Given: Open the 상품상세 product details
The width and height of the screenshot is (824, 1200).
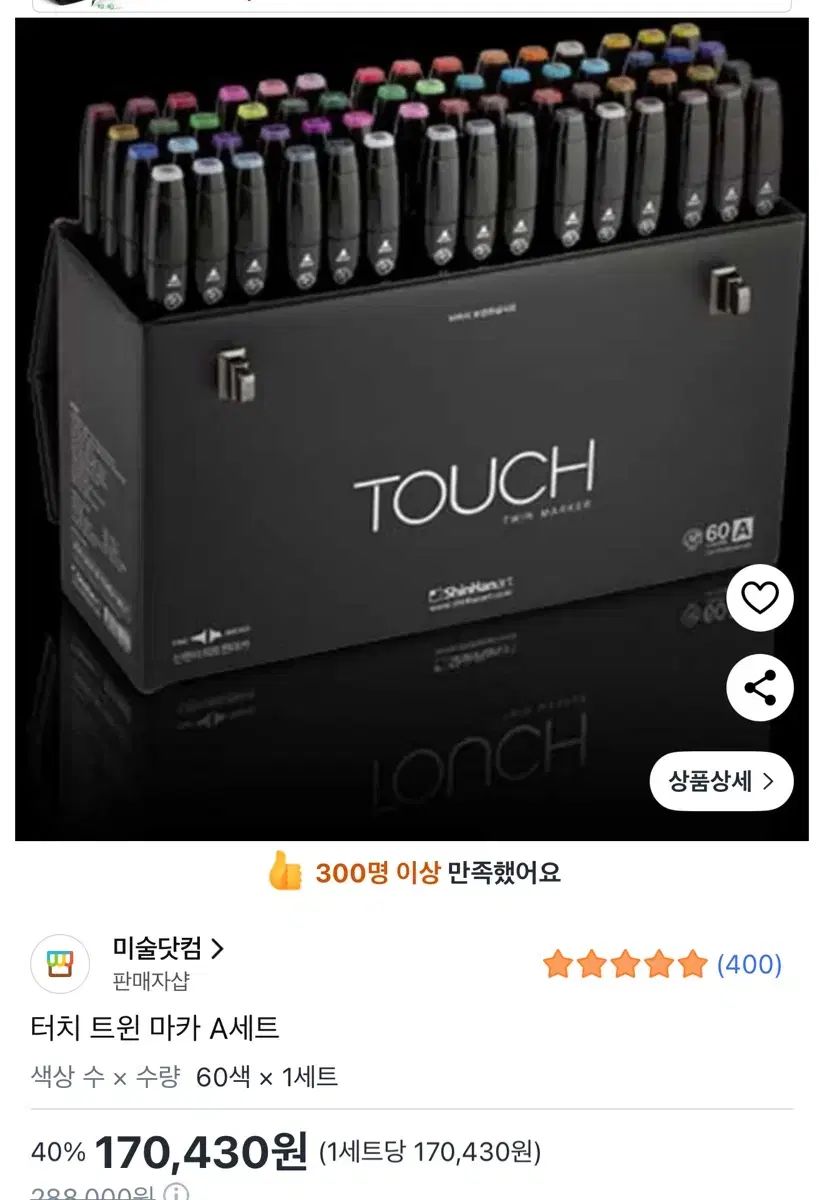Looking at the screenshot, I should tap(721, 781).
